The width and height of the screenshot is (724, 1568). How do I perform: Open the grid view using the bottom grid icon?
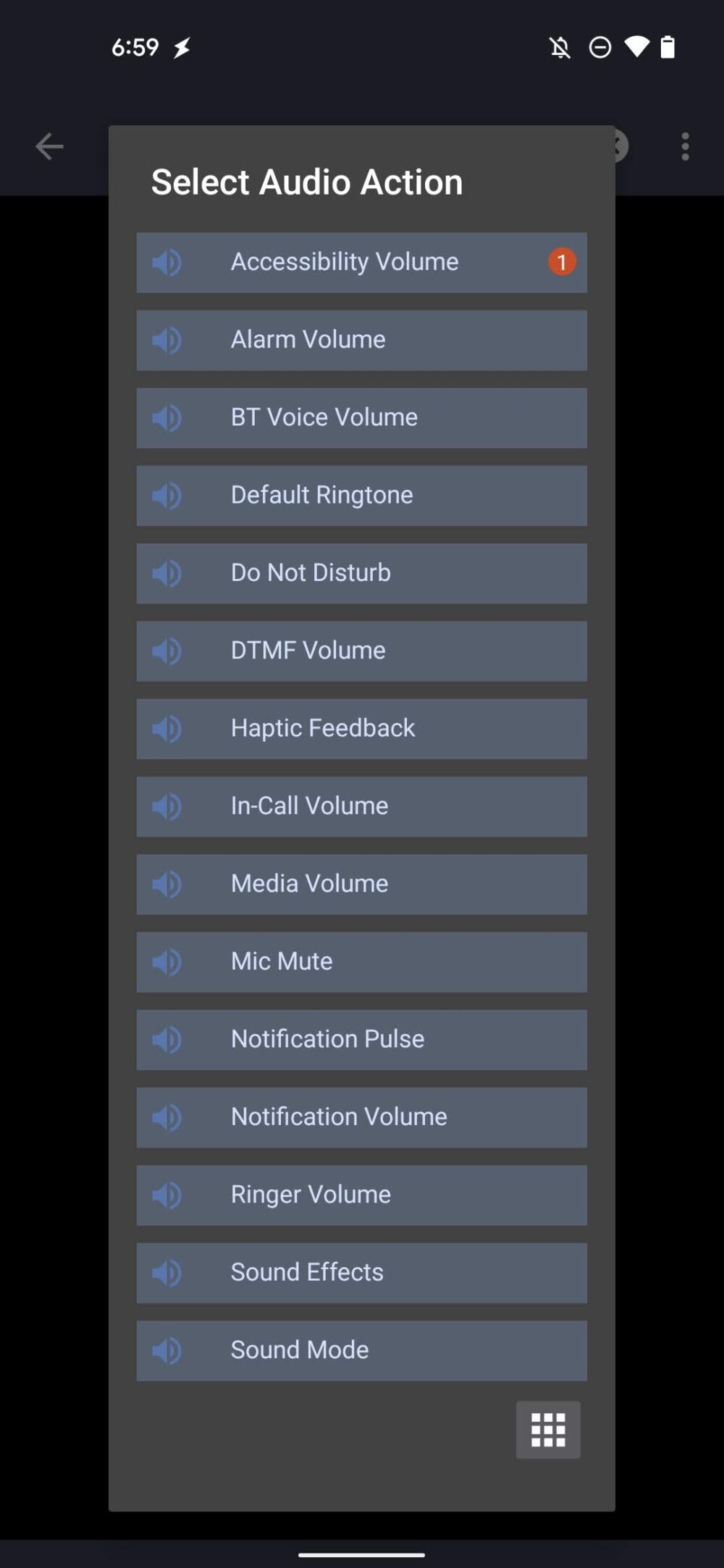[548, 1431]
